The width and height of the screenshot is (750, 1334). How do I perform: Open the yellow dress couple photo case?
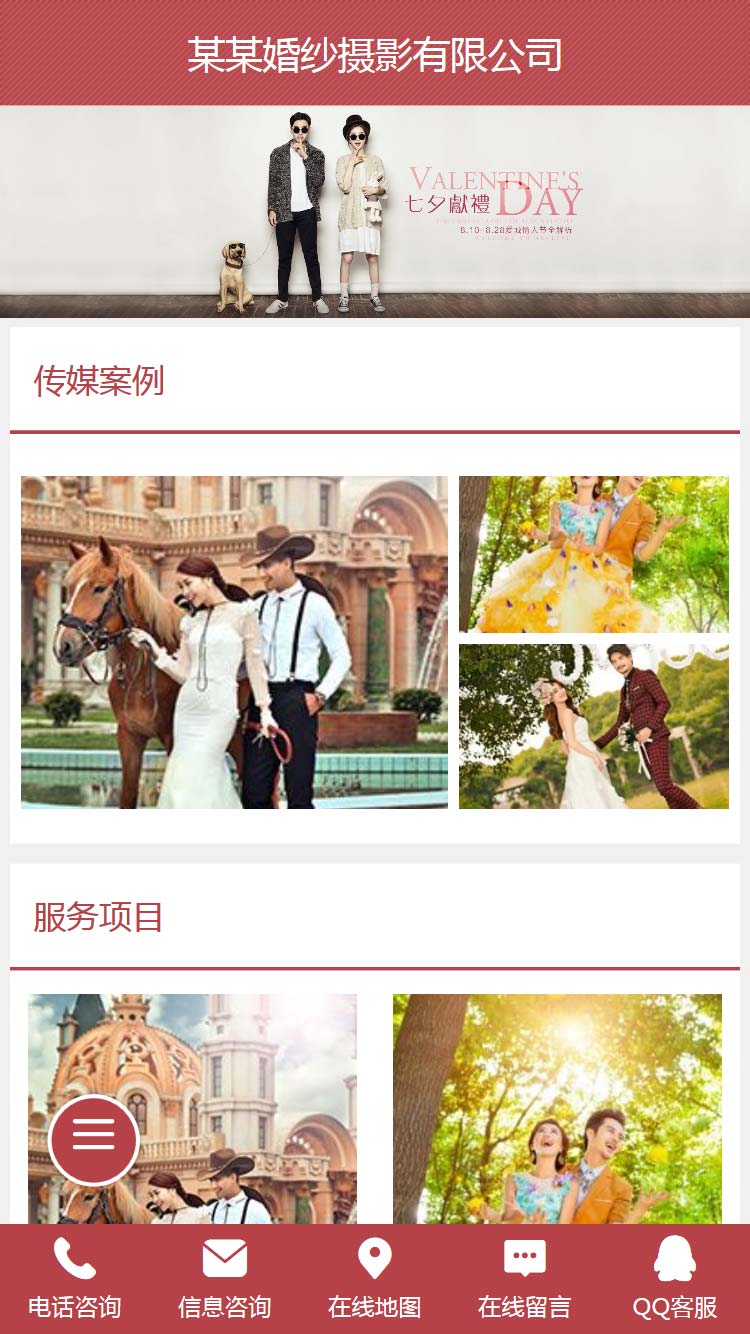tap(594, 554)
